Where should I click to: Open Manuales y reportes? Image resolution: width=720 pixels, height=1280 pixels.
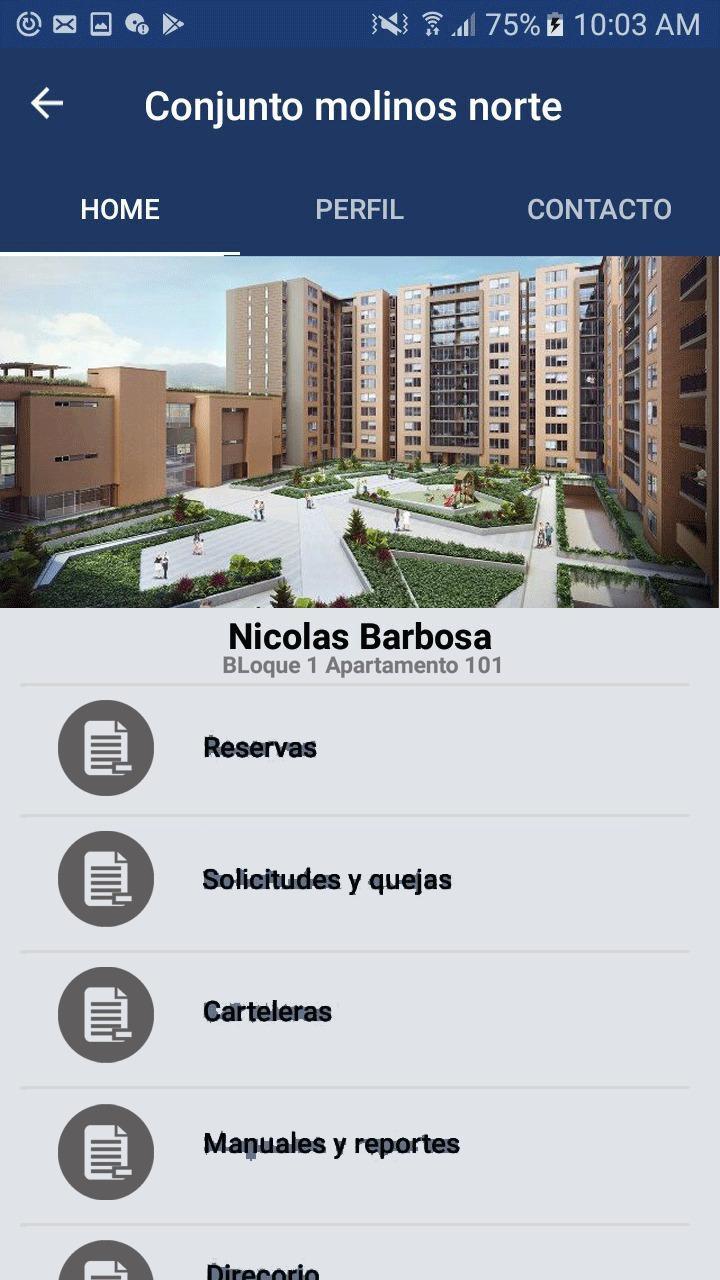click(331, 1144)
